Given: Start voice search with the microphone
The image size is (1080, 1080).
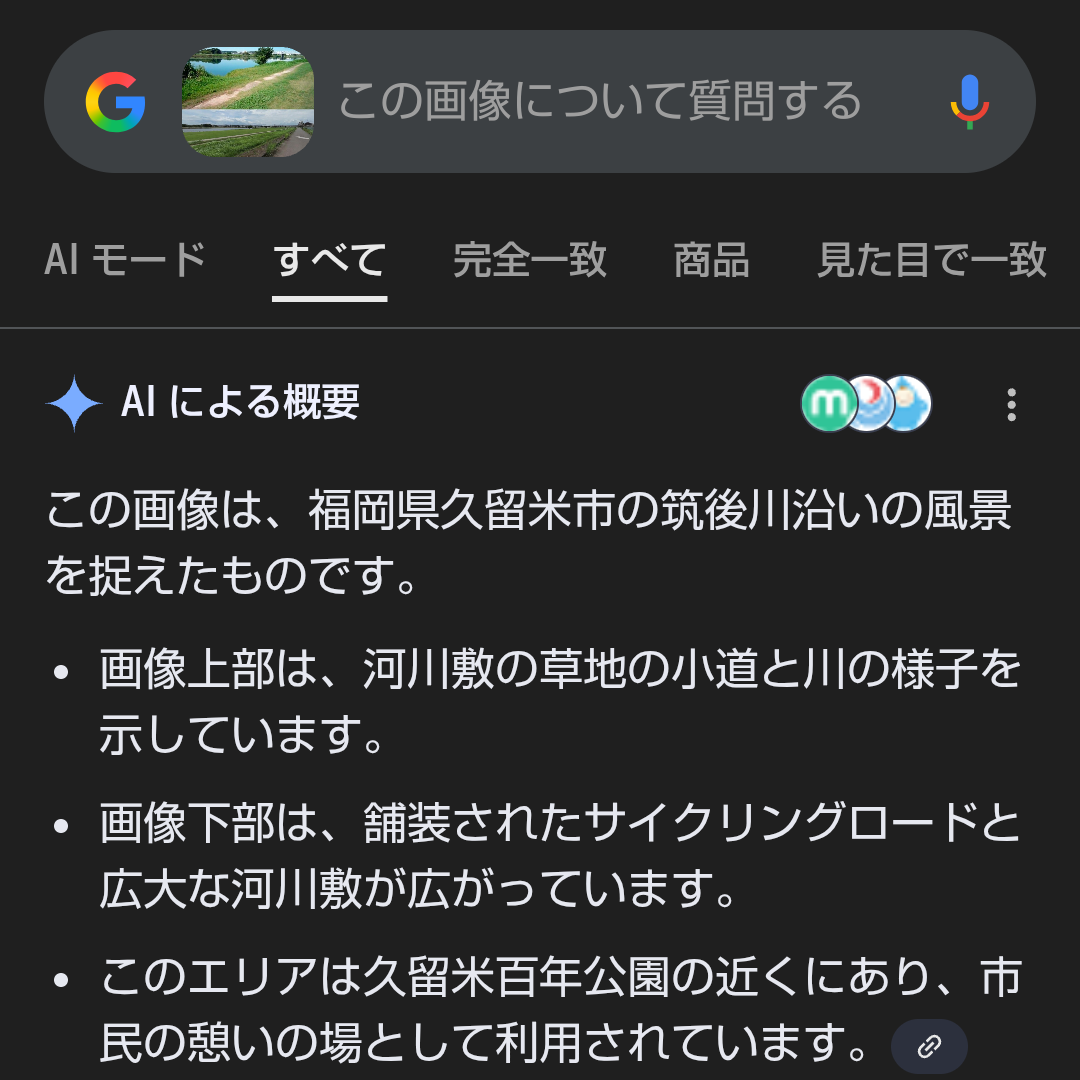Looking at the screenshot, I should click(968, 102).
